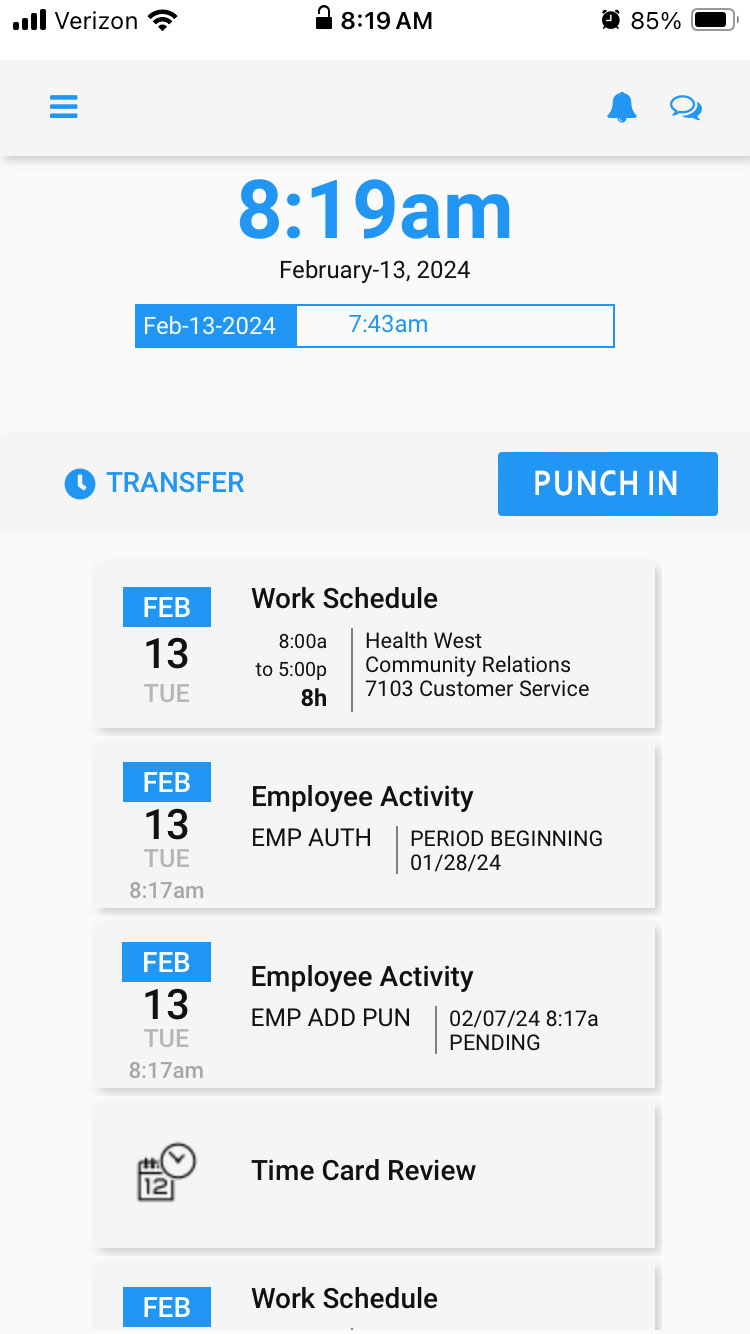Tap the Punch In button
This screenshot has height=1334, width=750.
tap(607, 484)
